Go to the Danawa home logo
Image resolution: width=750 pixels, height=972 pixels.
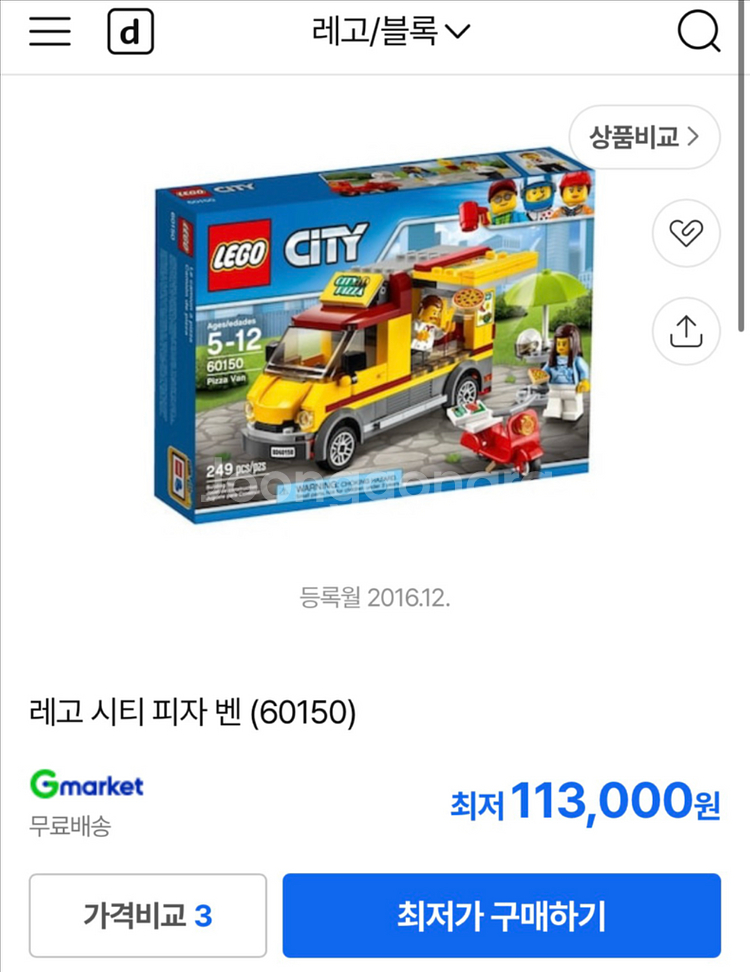pos(130,33)
